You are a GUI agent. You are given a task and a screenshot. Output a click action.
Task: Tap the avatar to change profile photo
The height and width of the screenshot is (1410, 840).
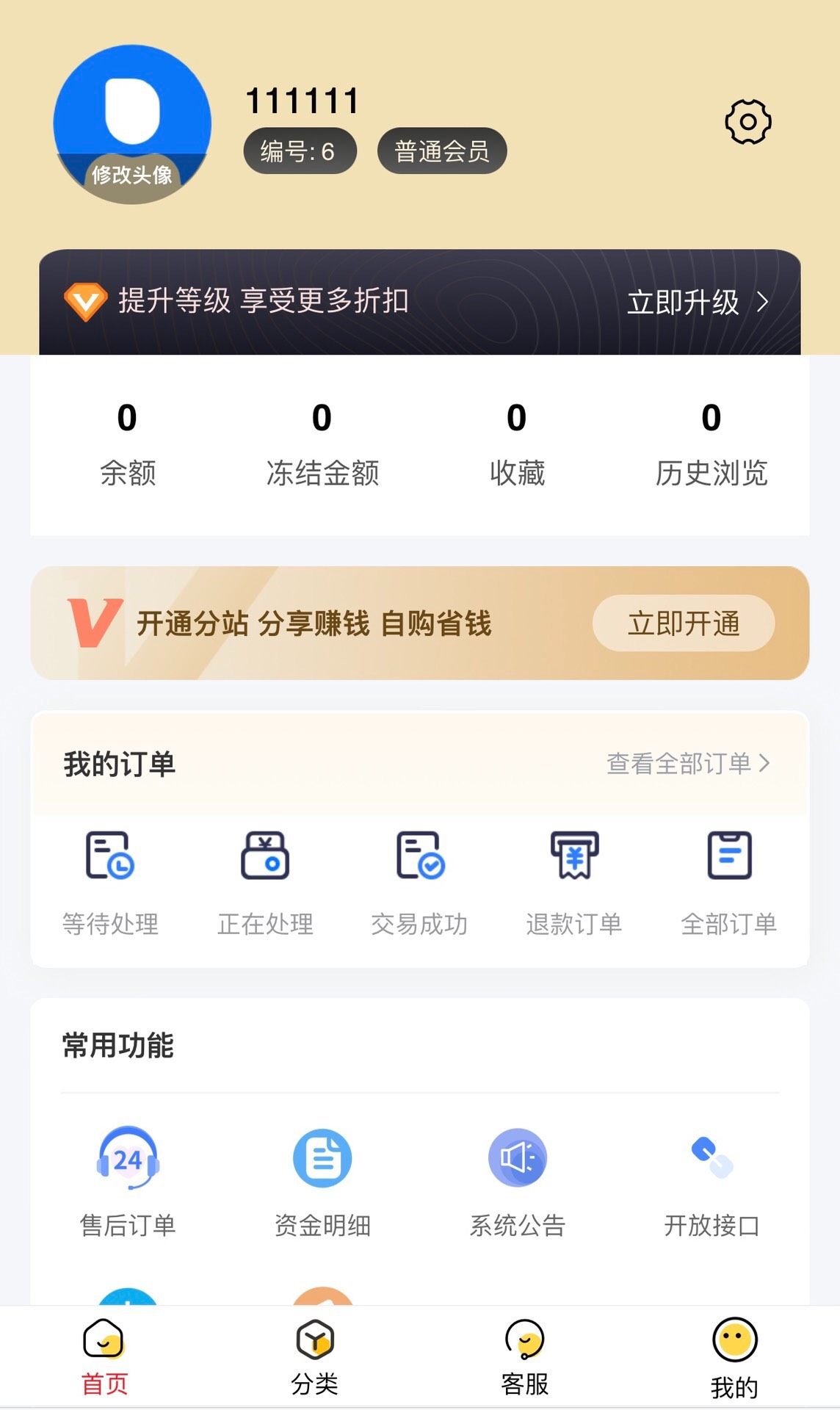point(132,125)
